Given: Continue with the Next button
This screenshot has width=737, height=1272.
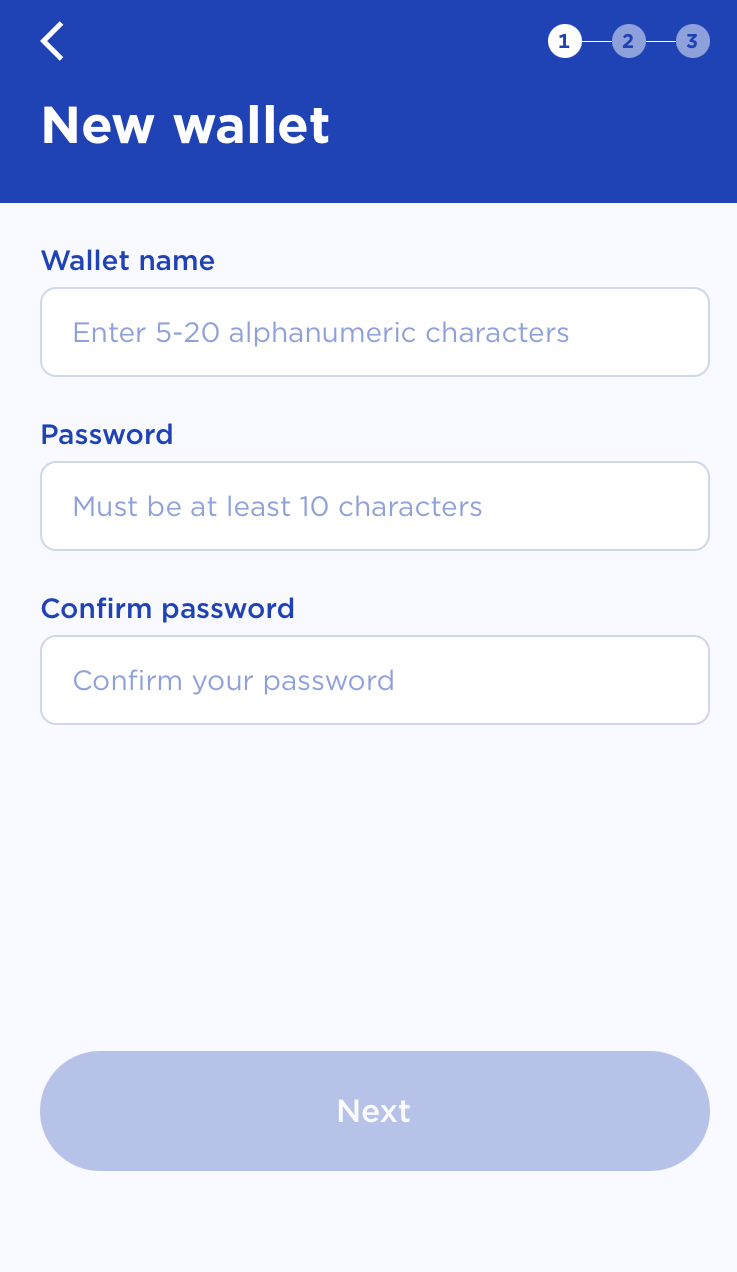Looking at the screenshot, I should [374, 1110].
